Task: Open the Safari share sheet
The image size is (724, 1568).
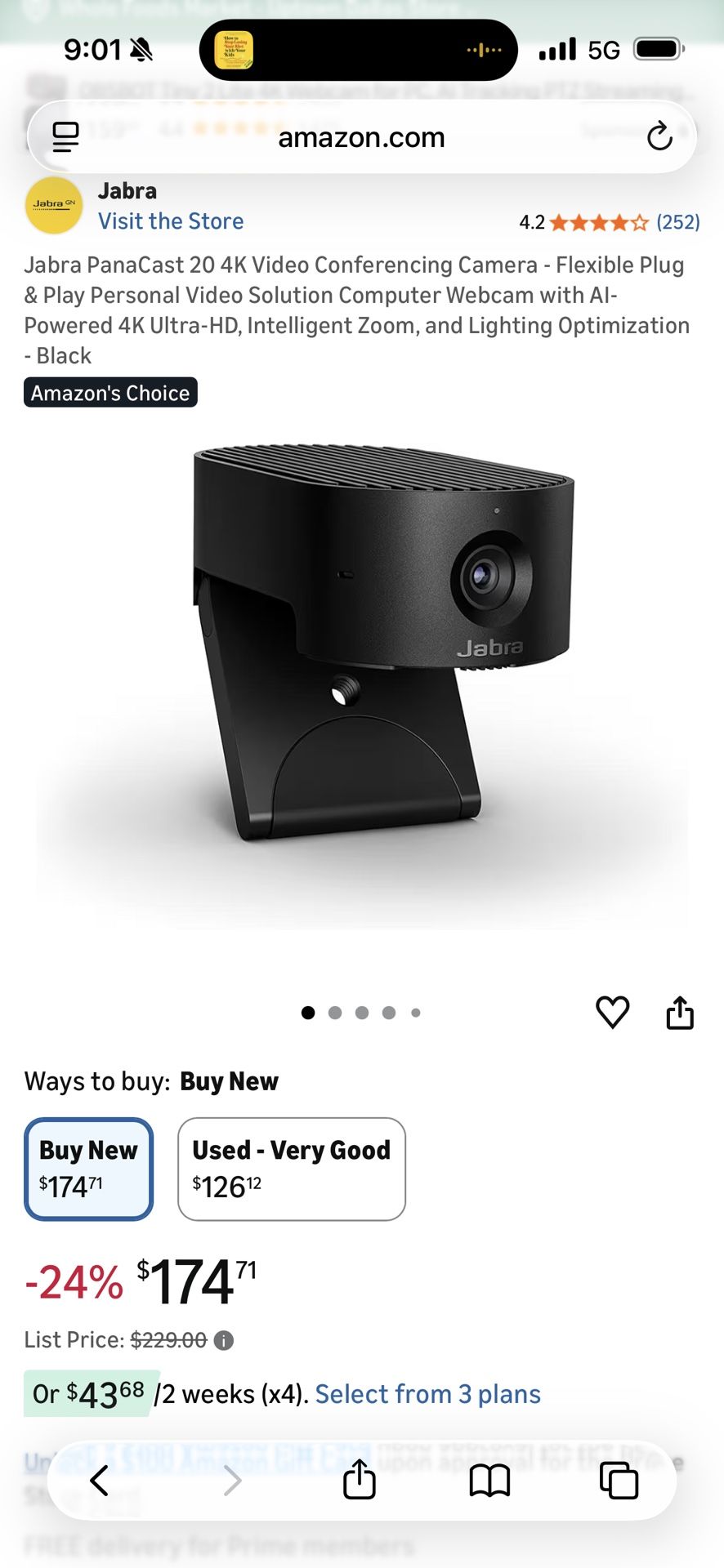Action: click(x=360, y=1480)
